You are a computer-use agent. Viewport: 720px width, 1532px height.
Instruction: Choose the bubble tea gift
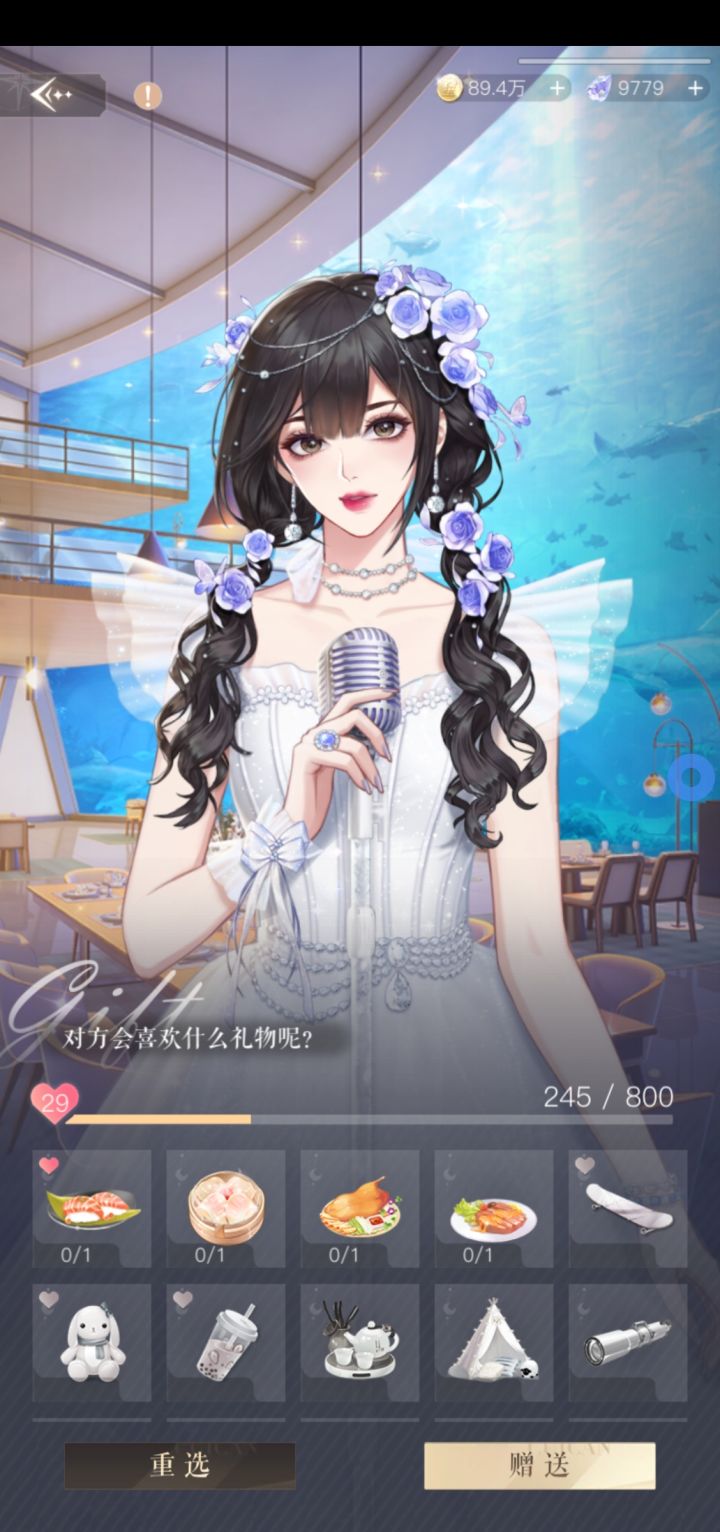[x=225, y=1341]
